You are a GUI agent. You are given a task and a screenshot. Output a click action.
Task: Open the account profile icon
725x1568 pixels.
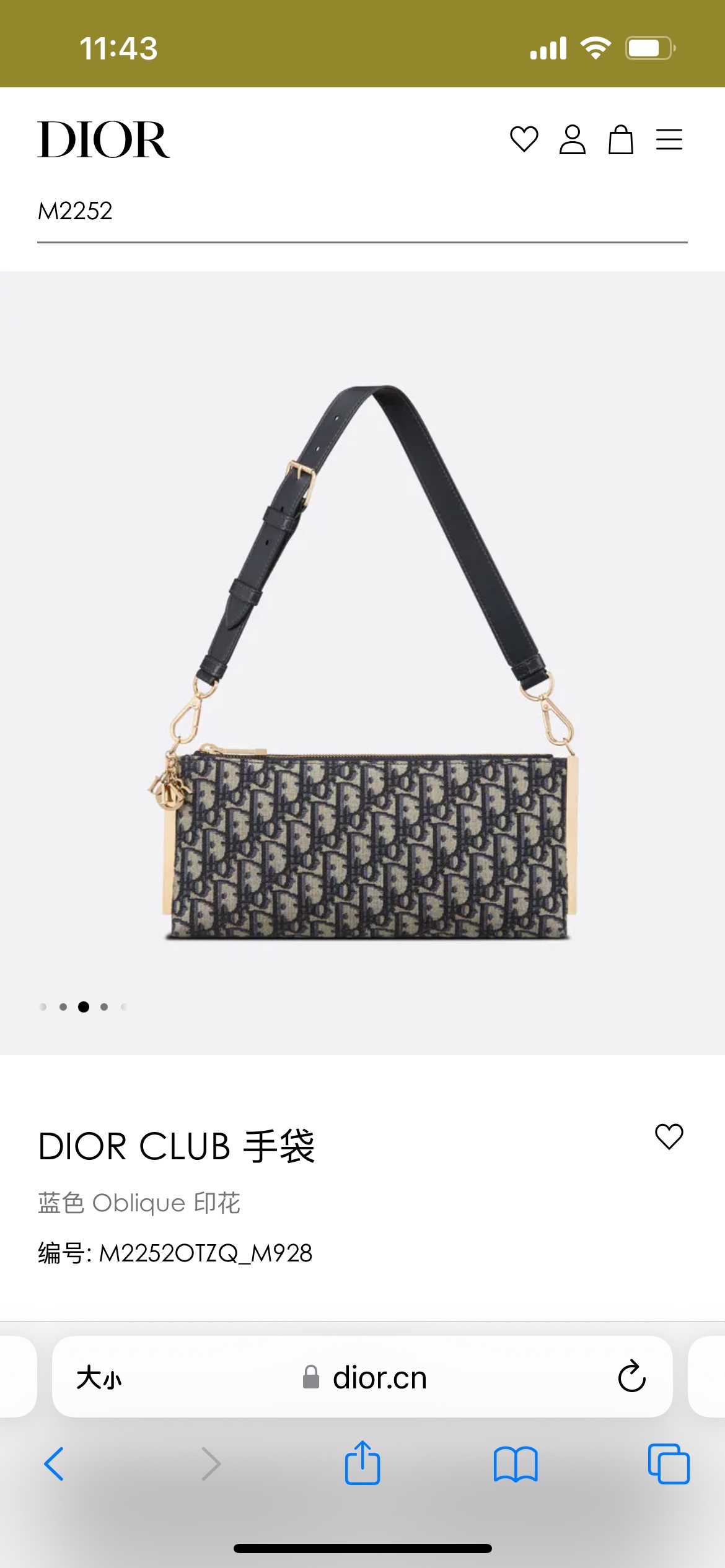tap(572, 139)
